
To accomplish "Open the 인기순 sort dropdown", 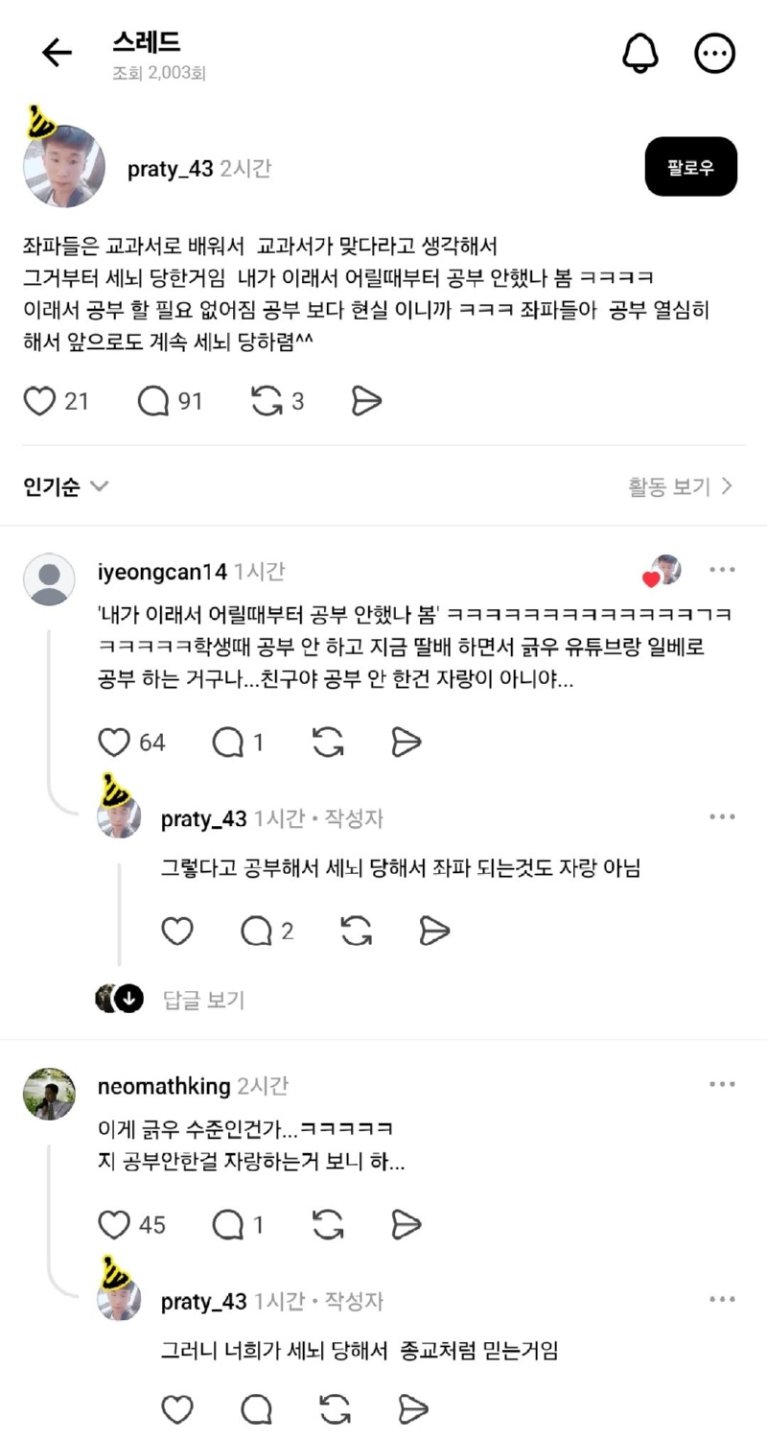I will pos(66,487).
